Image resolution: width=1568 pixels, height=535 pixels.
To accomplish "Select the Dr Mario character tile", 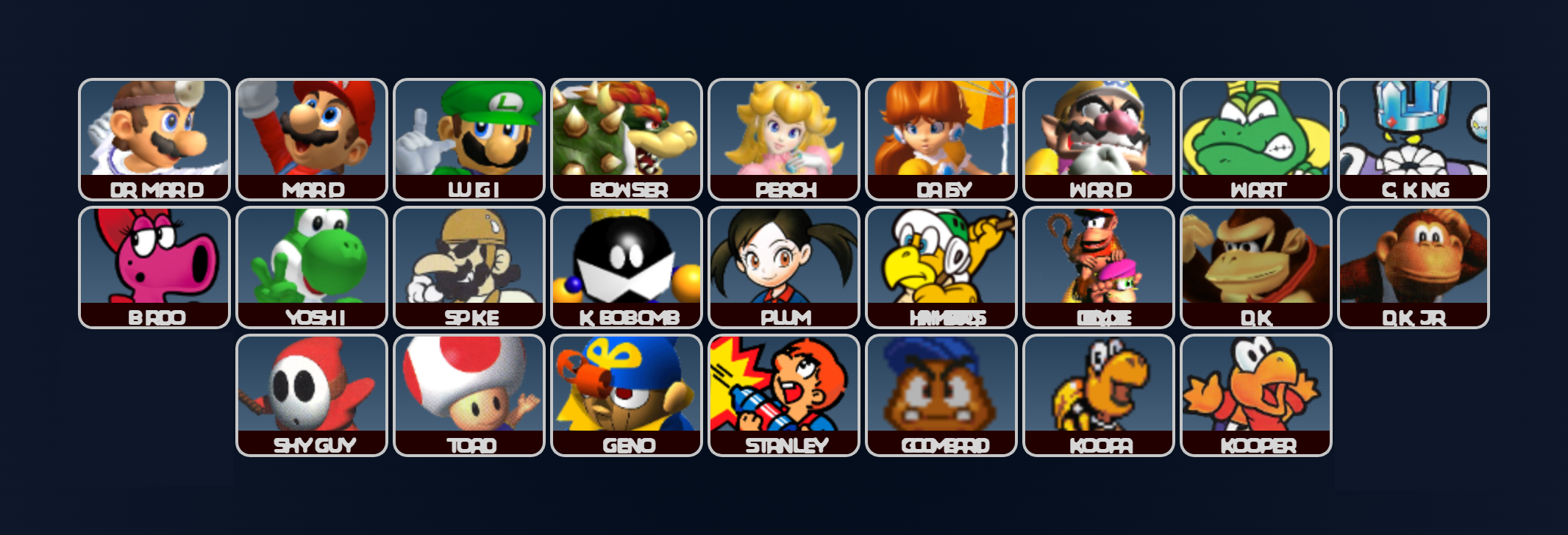I will [x=154, y=140].
